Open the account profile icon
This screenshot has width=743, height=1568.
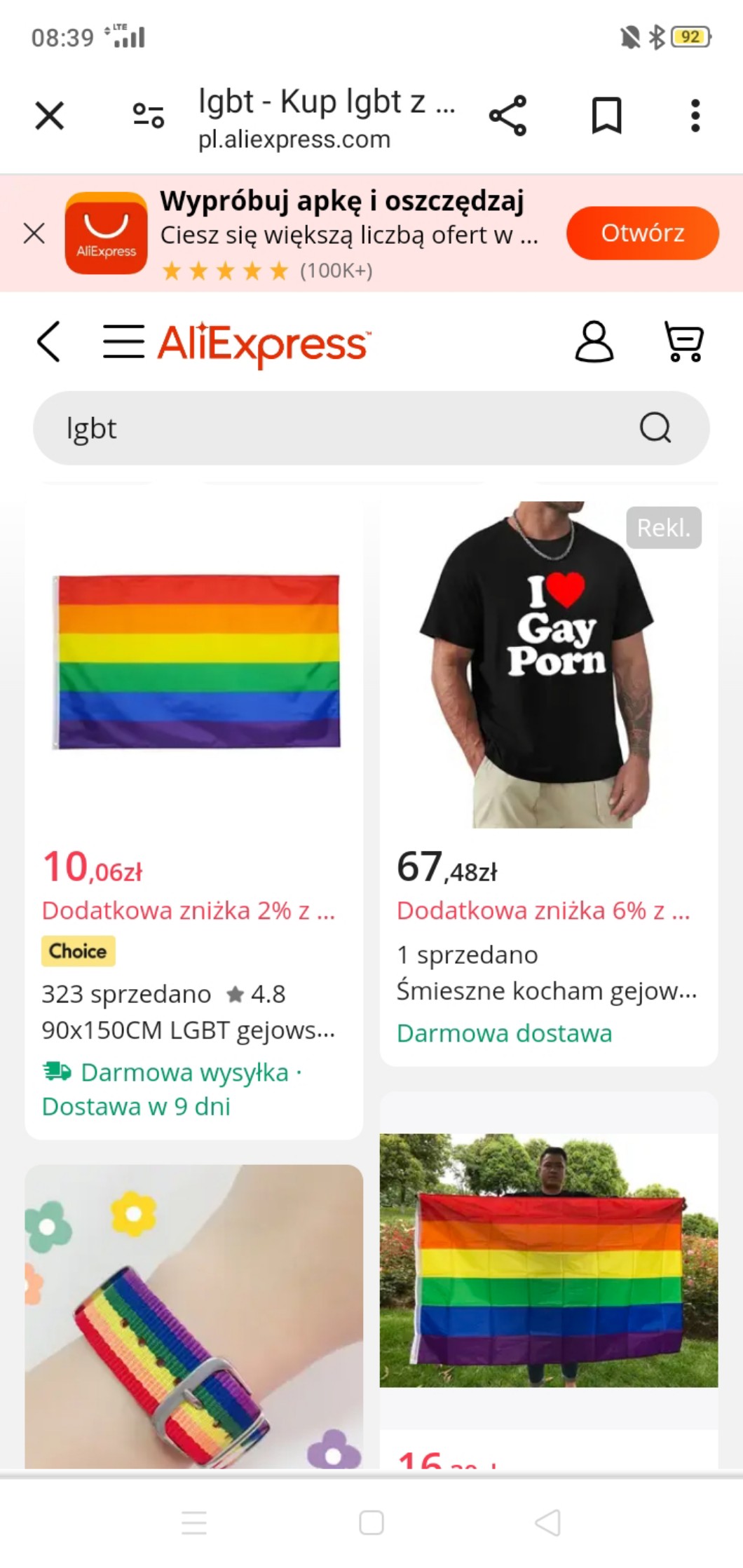pos(594,342)
